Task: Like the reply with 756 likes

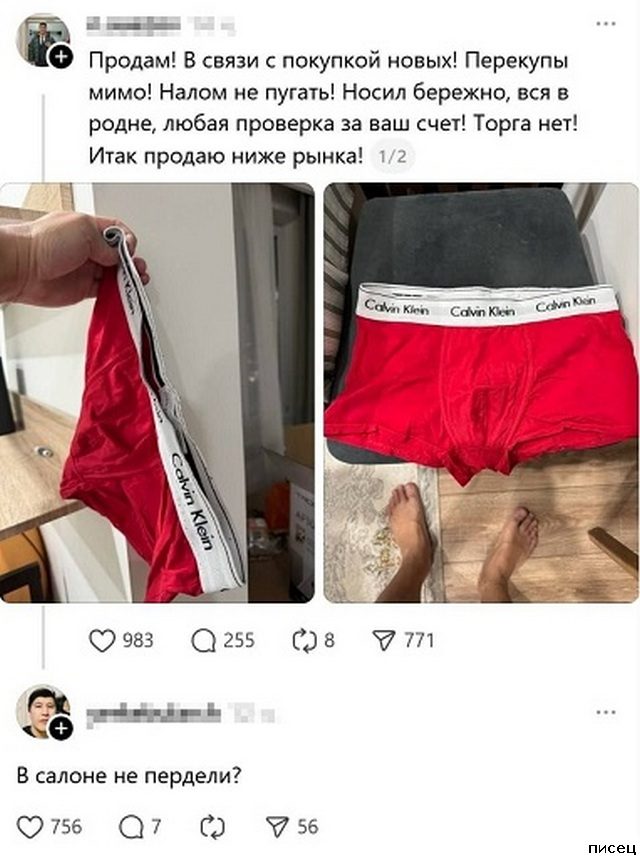Action: tap(31, 826)
